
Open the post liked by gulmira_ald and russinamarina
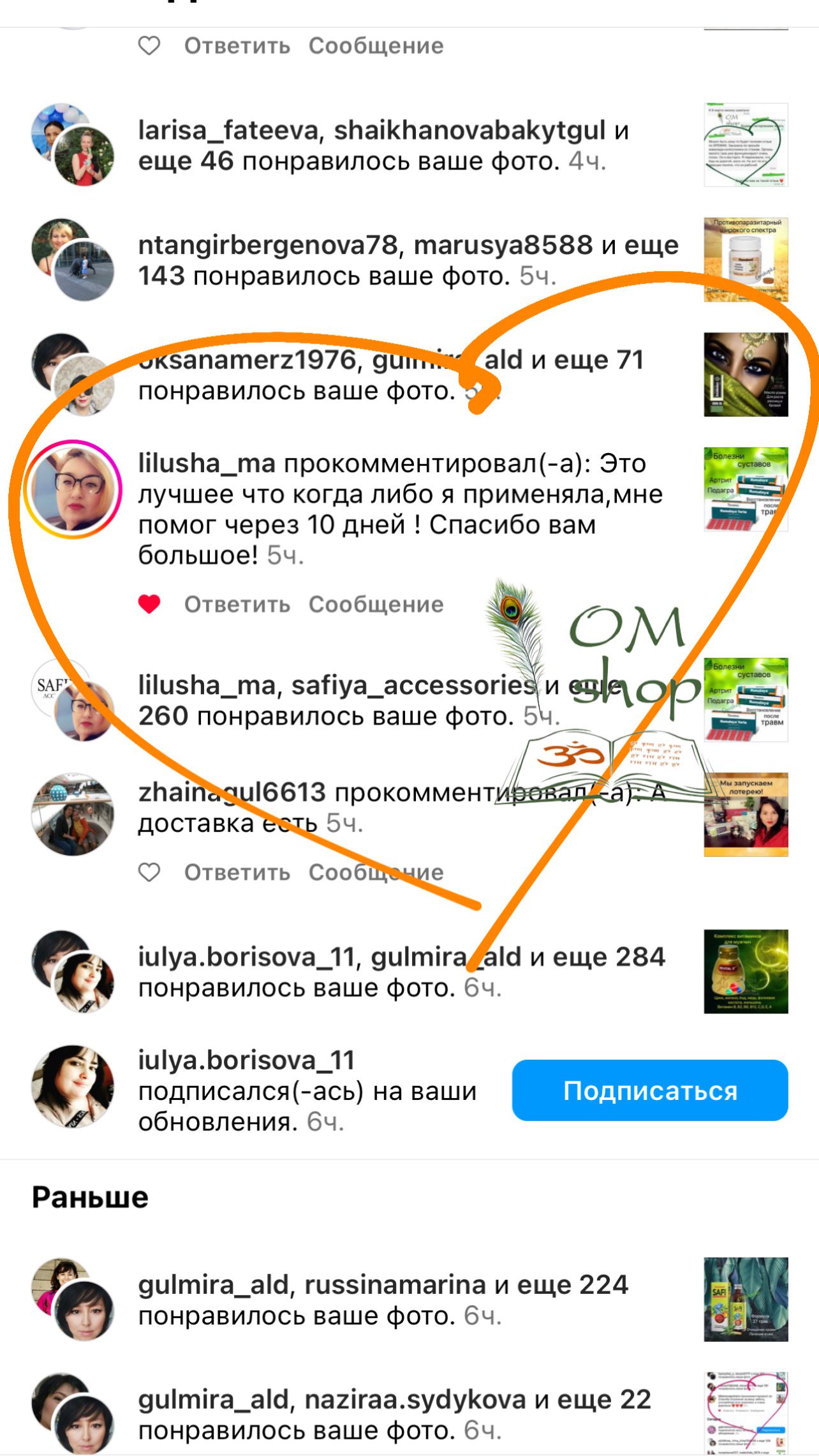[x=746, y=1300]
